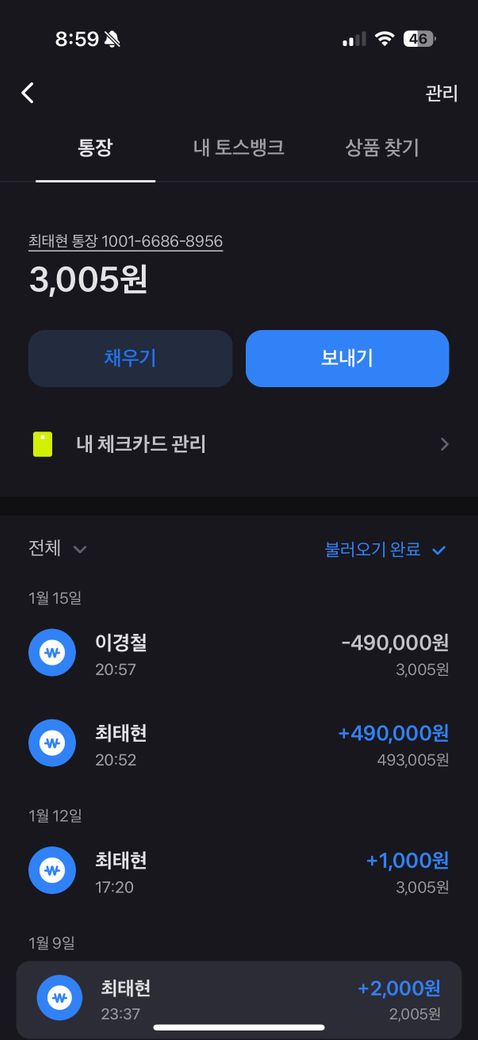478x1040 pixels.
Task: Open the 최태현 +490,000원 transaction
Action: 239,744
